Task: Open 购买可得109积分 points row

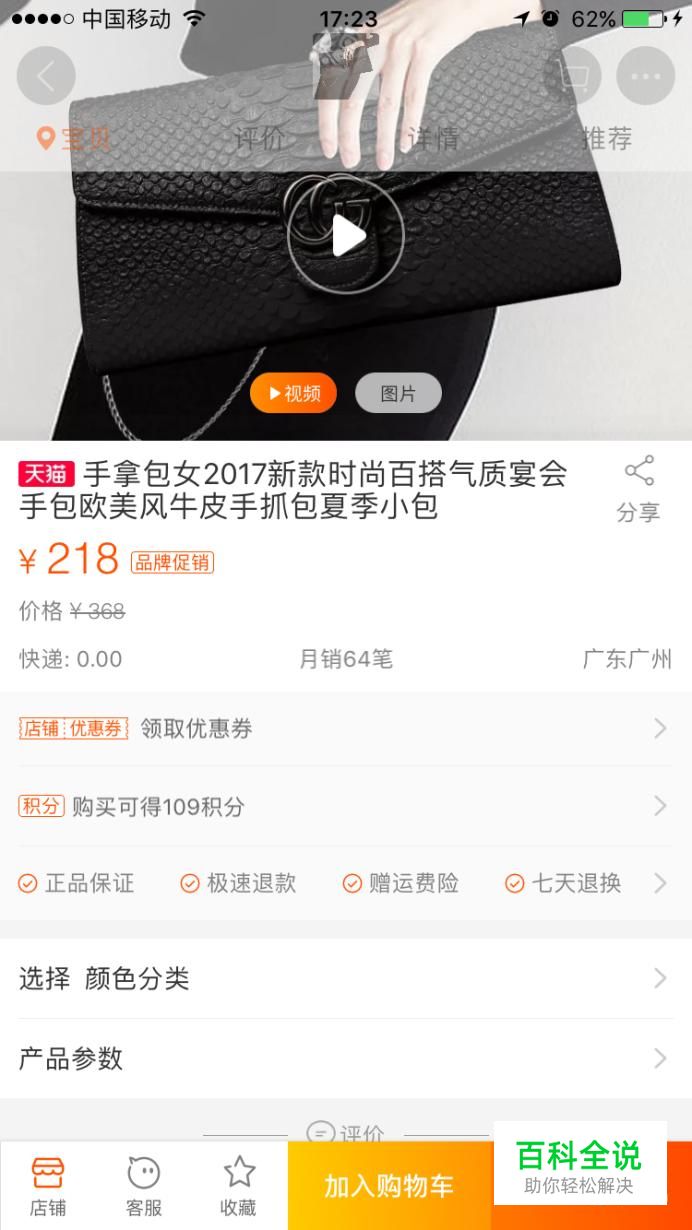Action: coord(345,806)
